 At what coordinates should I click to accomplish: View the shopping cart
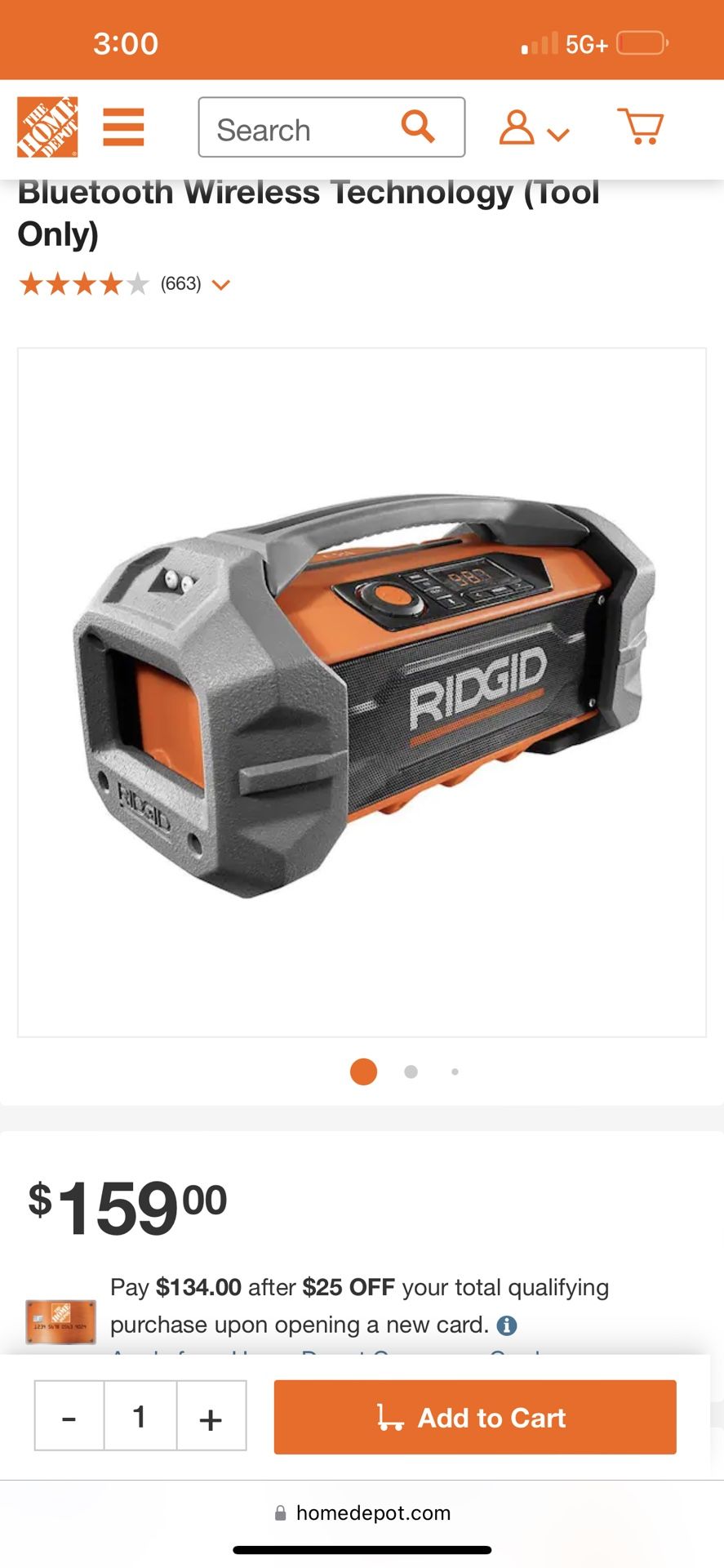point(641,127)
